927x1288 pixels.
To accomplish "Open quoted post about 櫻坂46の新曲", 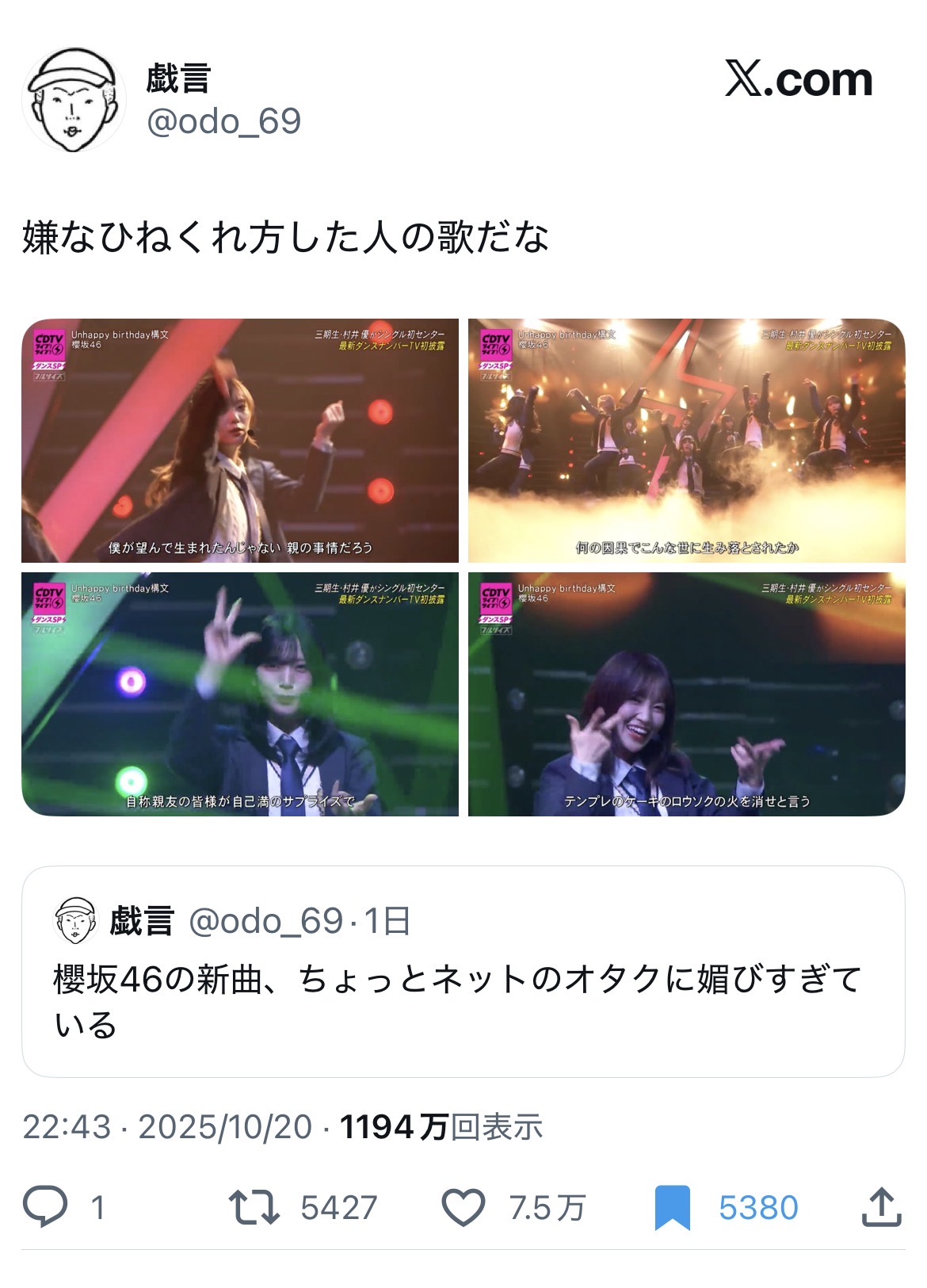I will tap(463, 971).
